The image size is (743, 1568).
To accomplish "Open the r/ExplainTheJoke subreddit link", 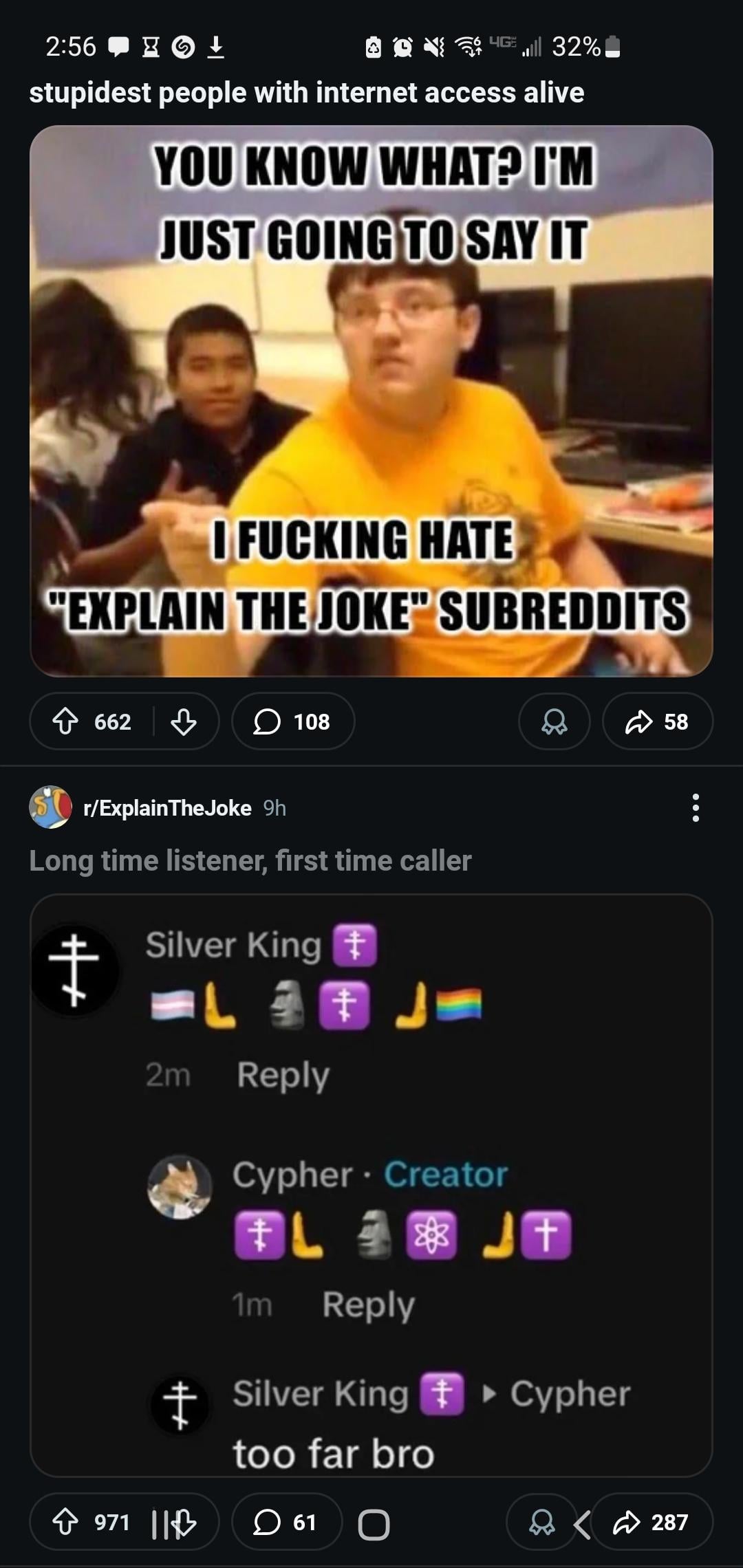I will pyautogui.click(x=167, y=808).
